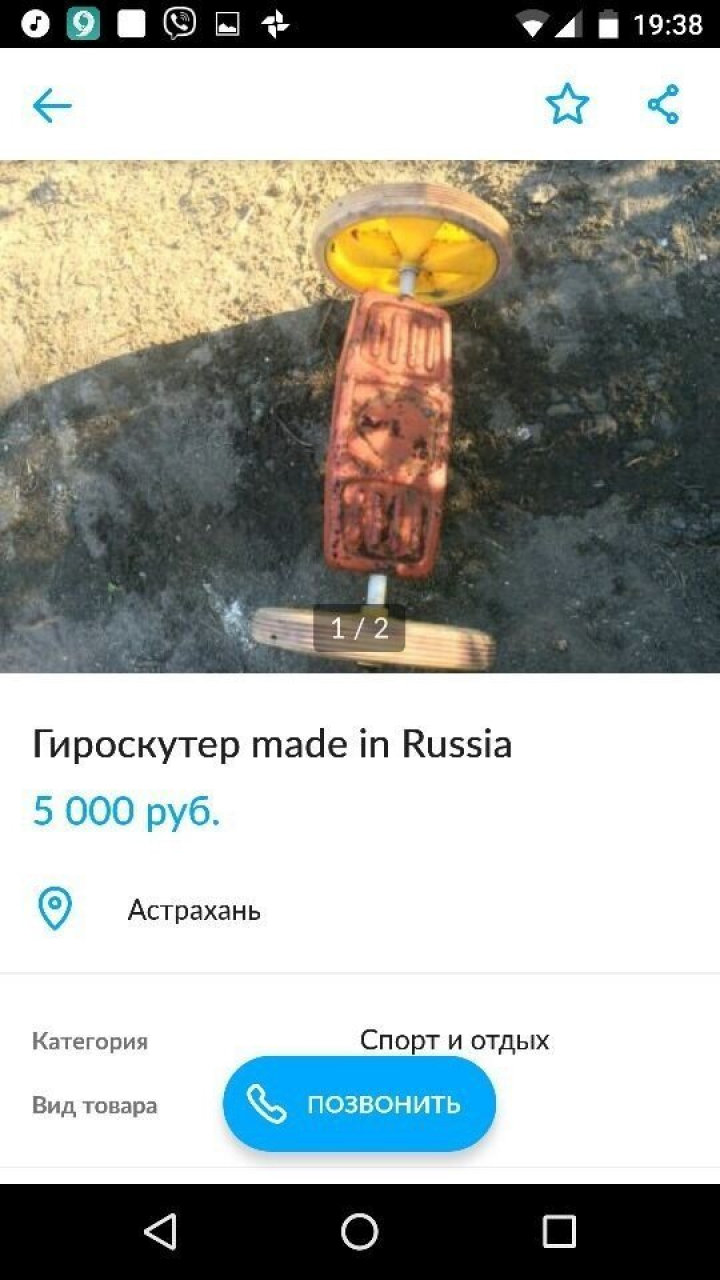Tap the system home button

tap(360, 1232)
